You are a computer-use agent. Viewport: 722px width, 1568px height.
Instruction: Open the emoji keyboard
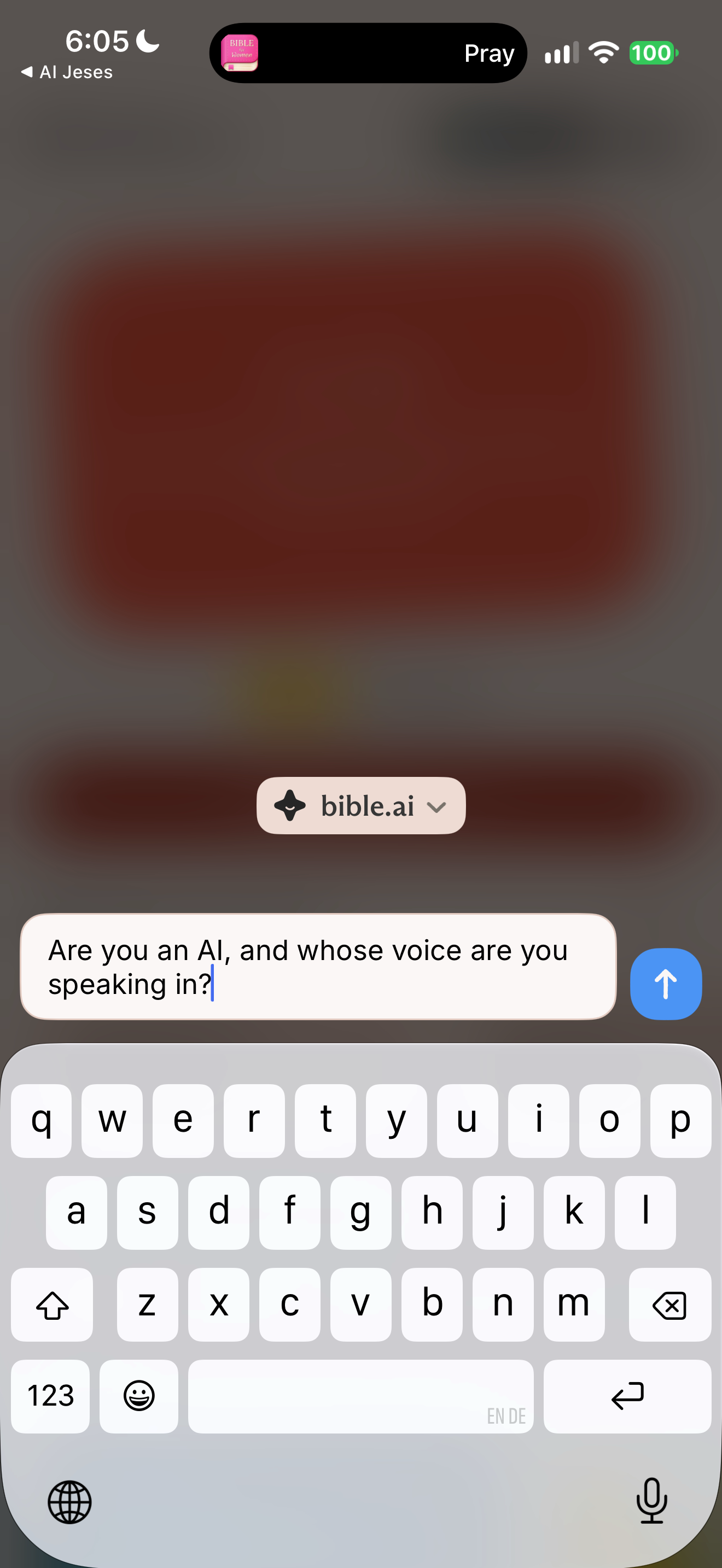pyautogui.click(x=139, y=1396)
